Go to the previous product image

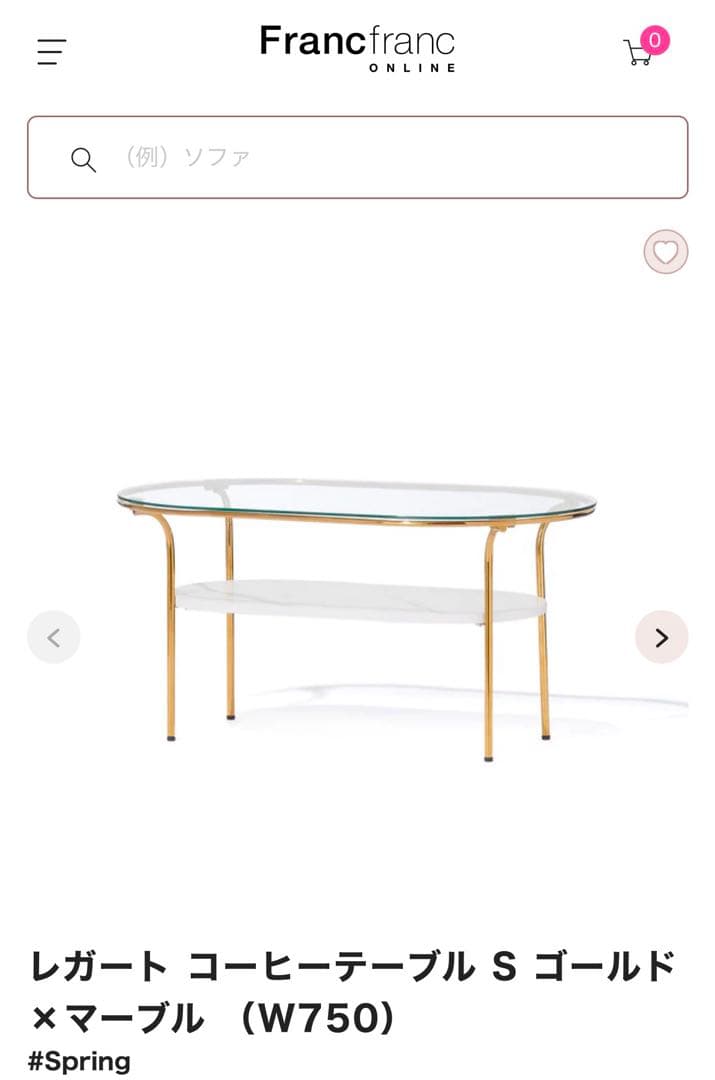pyautogui.click(x=54, y=637)
